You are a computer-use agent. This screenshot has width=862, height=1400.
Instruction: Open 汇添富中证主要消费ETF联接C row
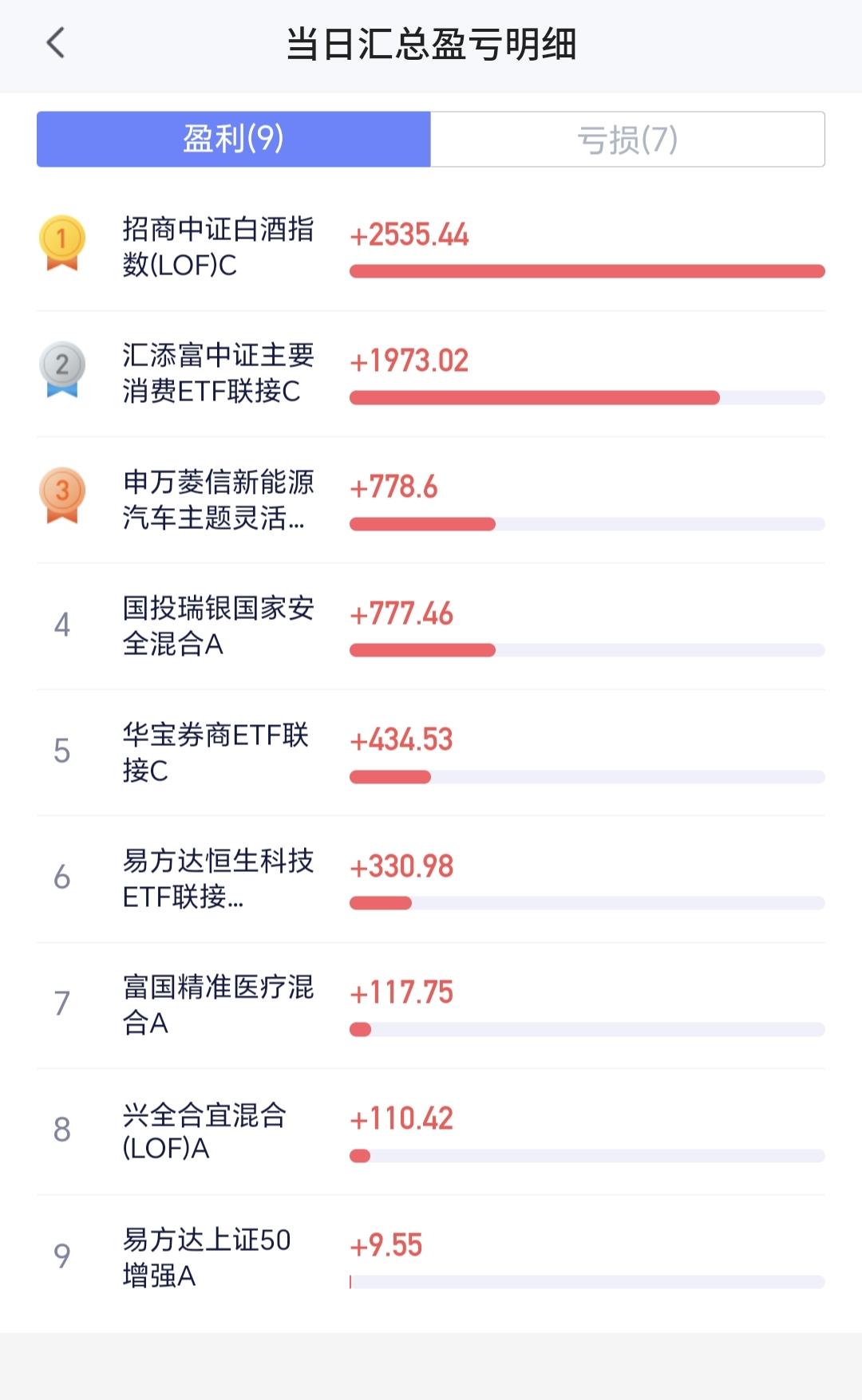(x=431, y=374)
